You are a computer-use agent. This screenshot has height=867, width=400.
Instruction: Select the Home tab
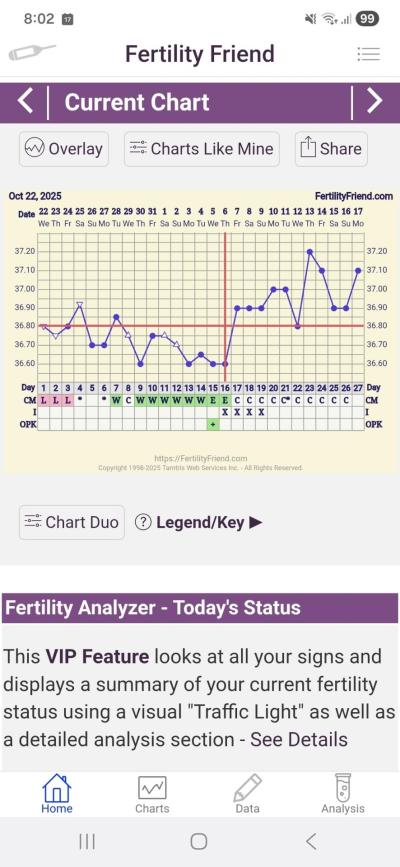[x=56, y=794]
